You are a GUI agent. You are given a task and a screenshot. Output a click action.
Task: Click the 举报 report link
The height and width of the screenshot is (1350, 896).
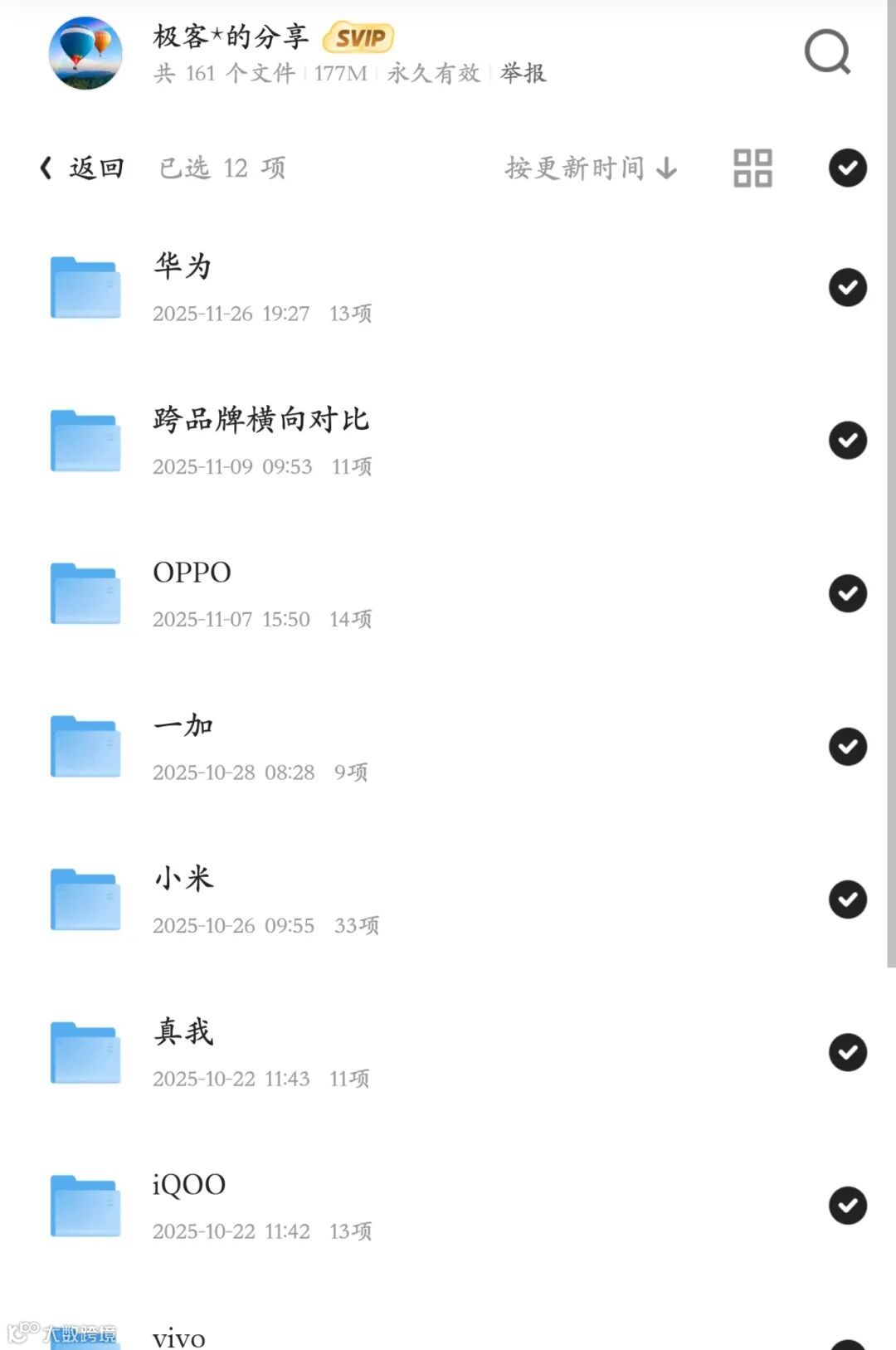click(x=522, y=73)
